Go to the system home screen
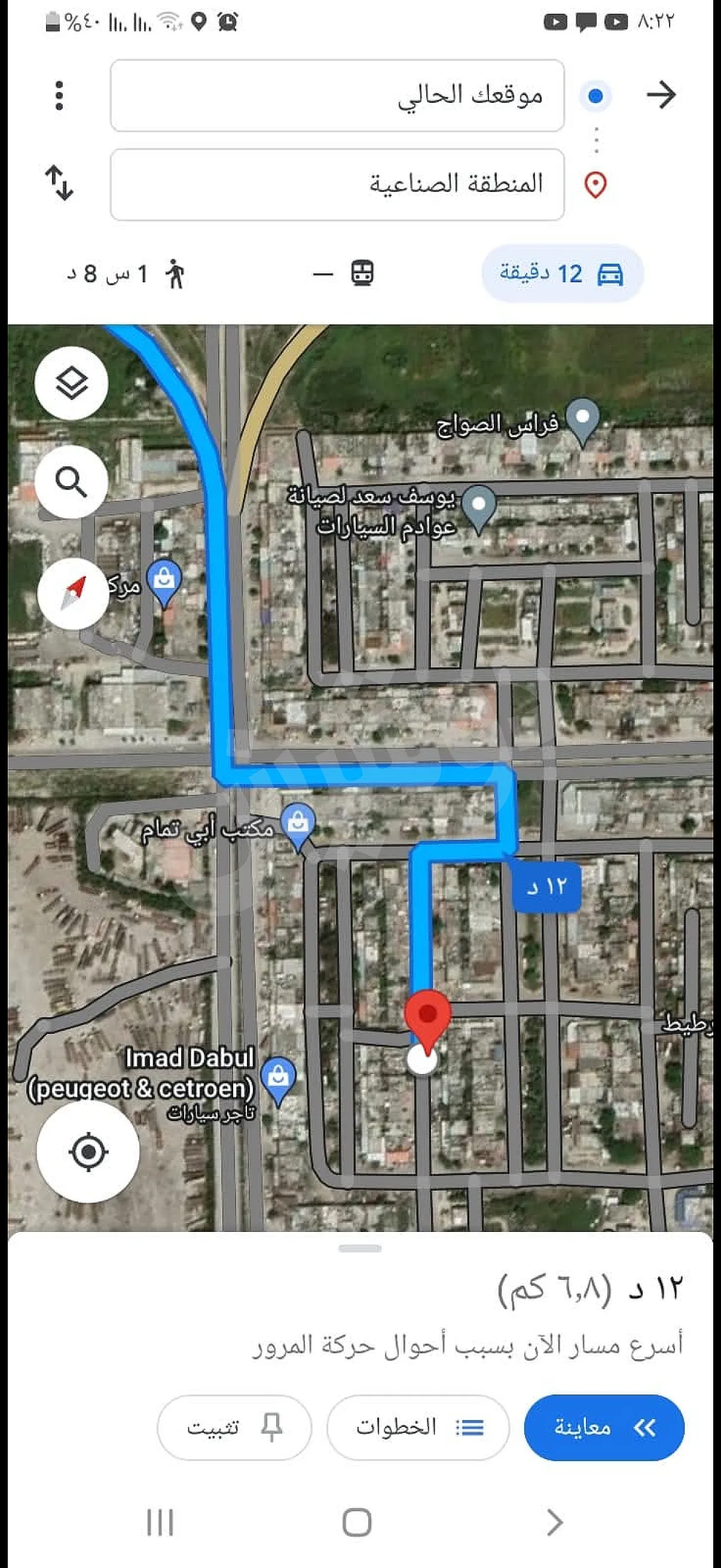721x1568 pixels. coord(357,1523)
